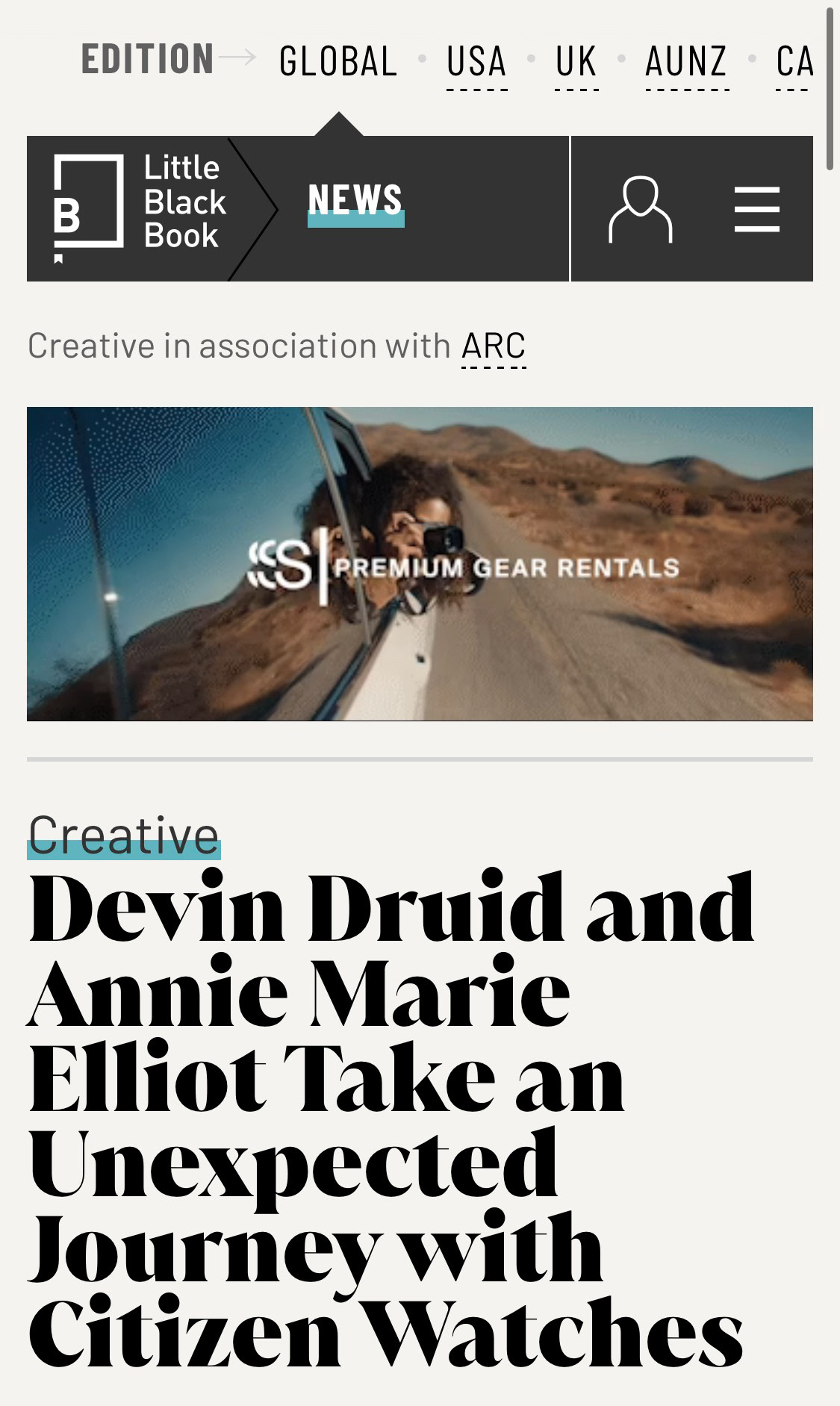Select the AUNZ edition
840x1406 pixels.
point(686,62)
